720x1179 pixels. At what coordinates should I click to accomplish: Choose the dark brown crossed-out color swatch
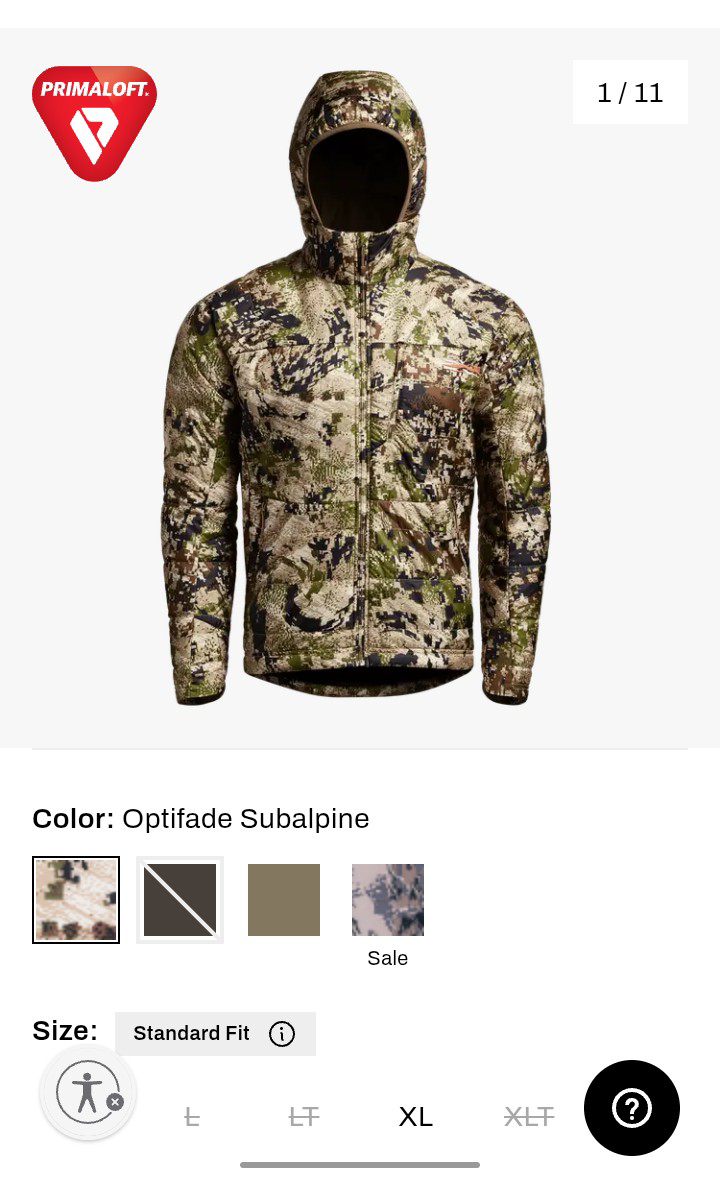coord(180,899)
